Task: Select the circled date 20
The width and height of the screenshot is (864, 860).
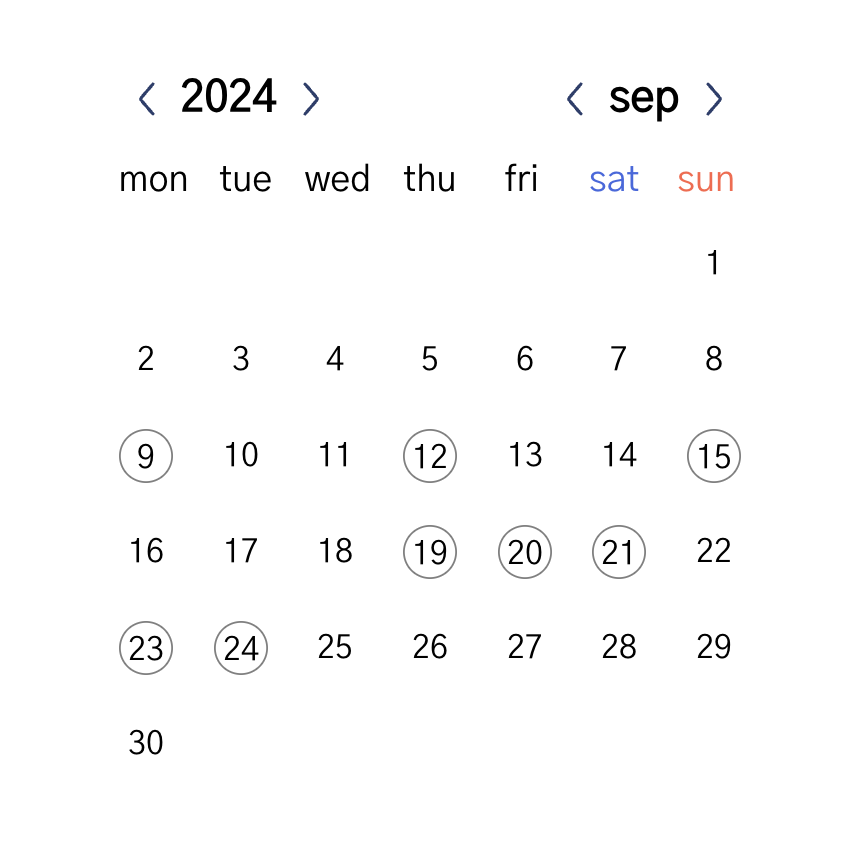Action: click(525, 552)
